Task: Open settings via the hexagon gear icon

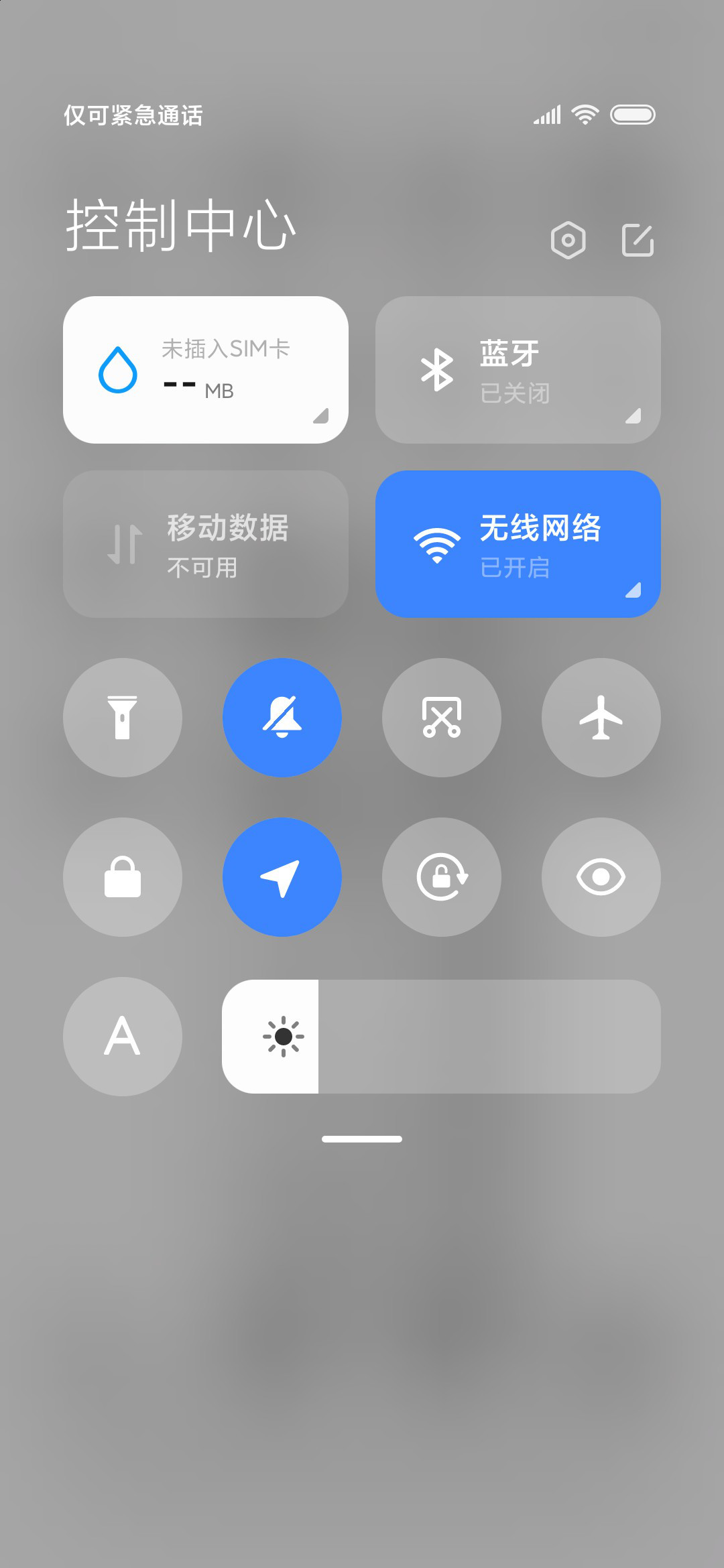Action: [x=568, y=240]
